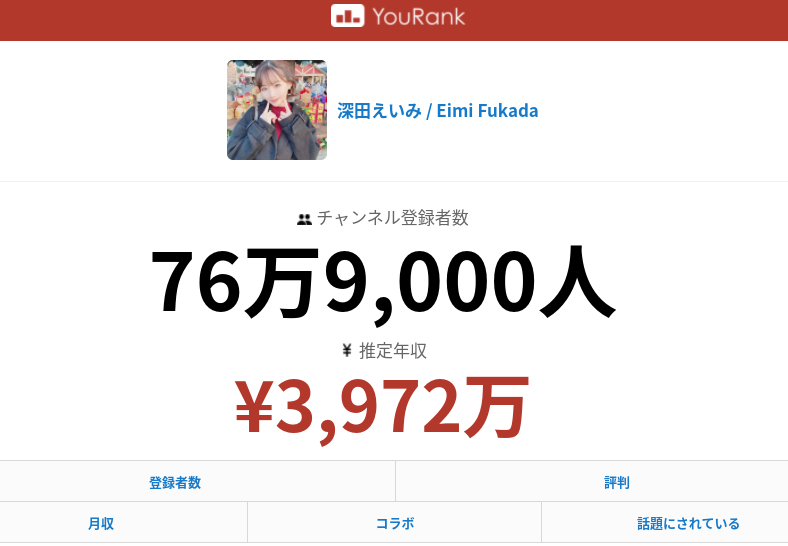View the 話題にされている tab
Image resolution: width=788 pixels, height=546 pixels.
(688, 523)
